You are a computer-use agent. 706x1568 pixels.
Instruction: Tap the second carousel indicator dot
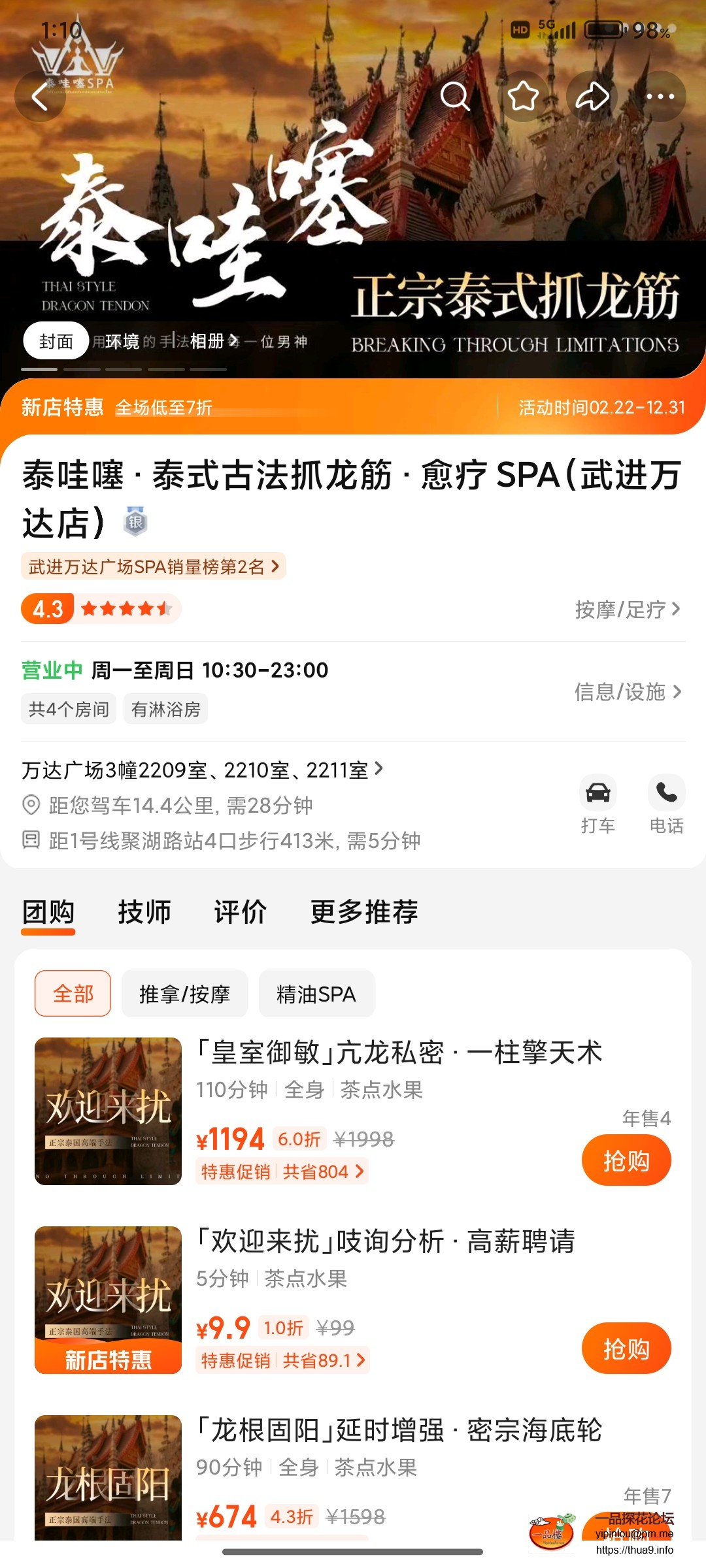(x=82, y=369)
